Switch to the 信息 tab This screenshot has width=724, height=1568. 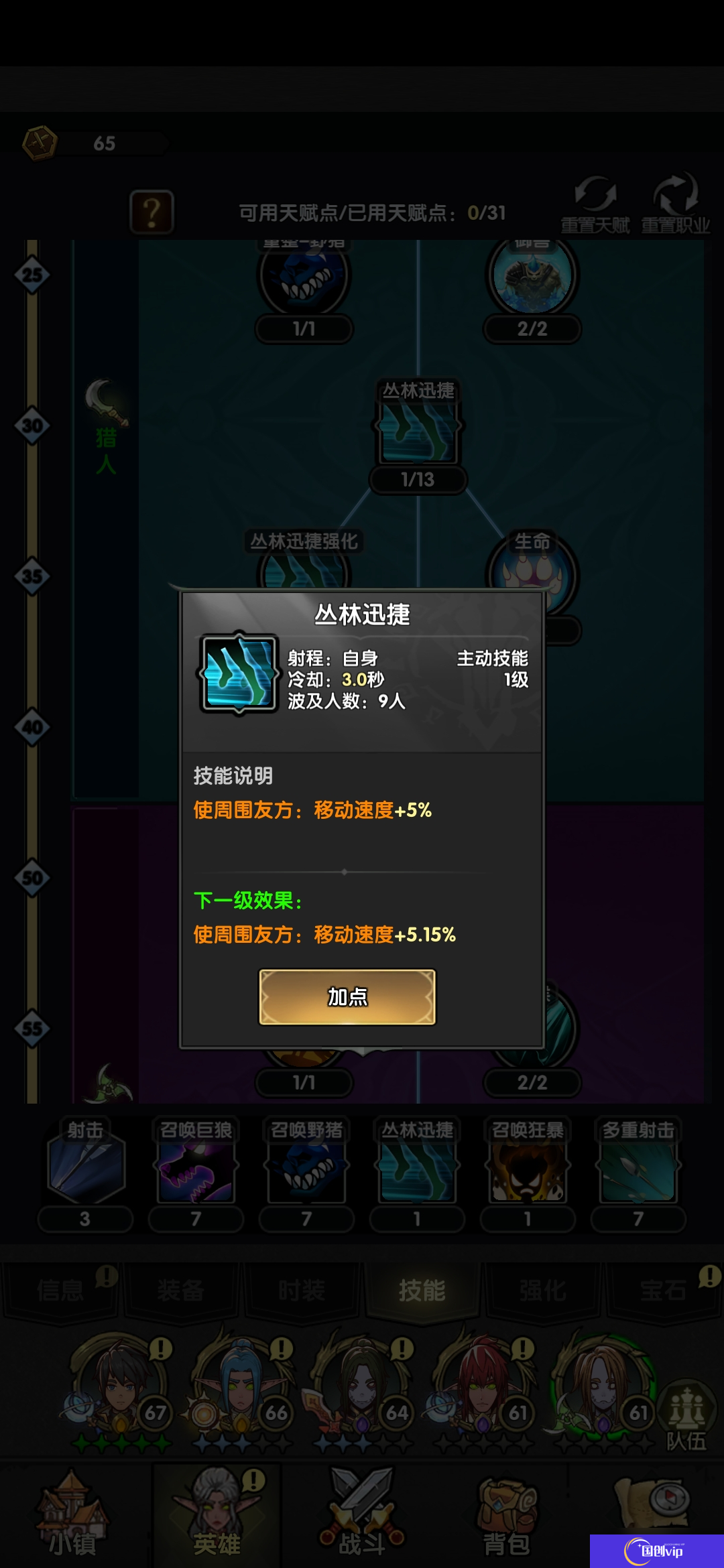(60, 1290)
